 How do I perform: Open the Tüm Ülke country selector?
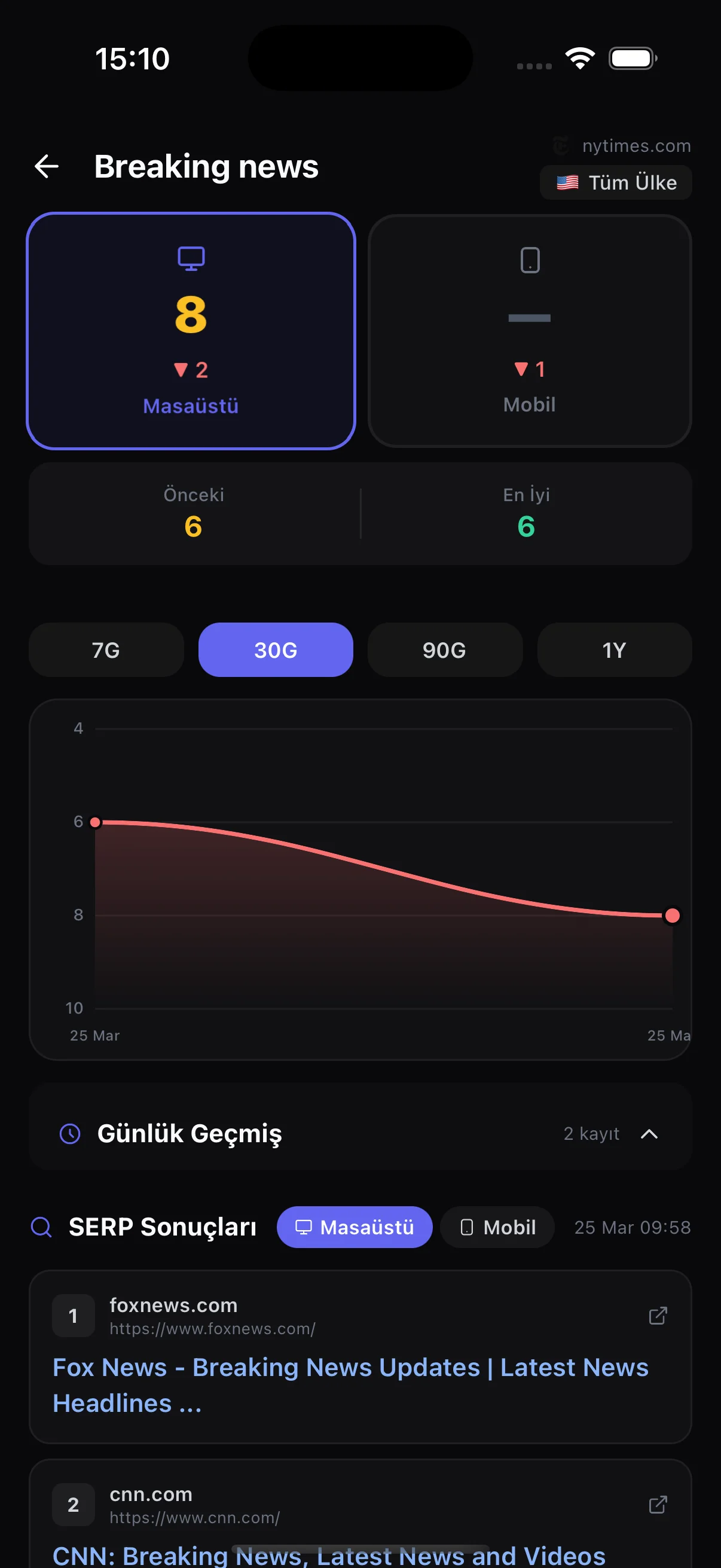coord(615,182)
